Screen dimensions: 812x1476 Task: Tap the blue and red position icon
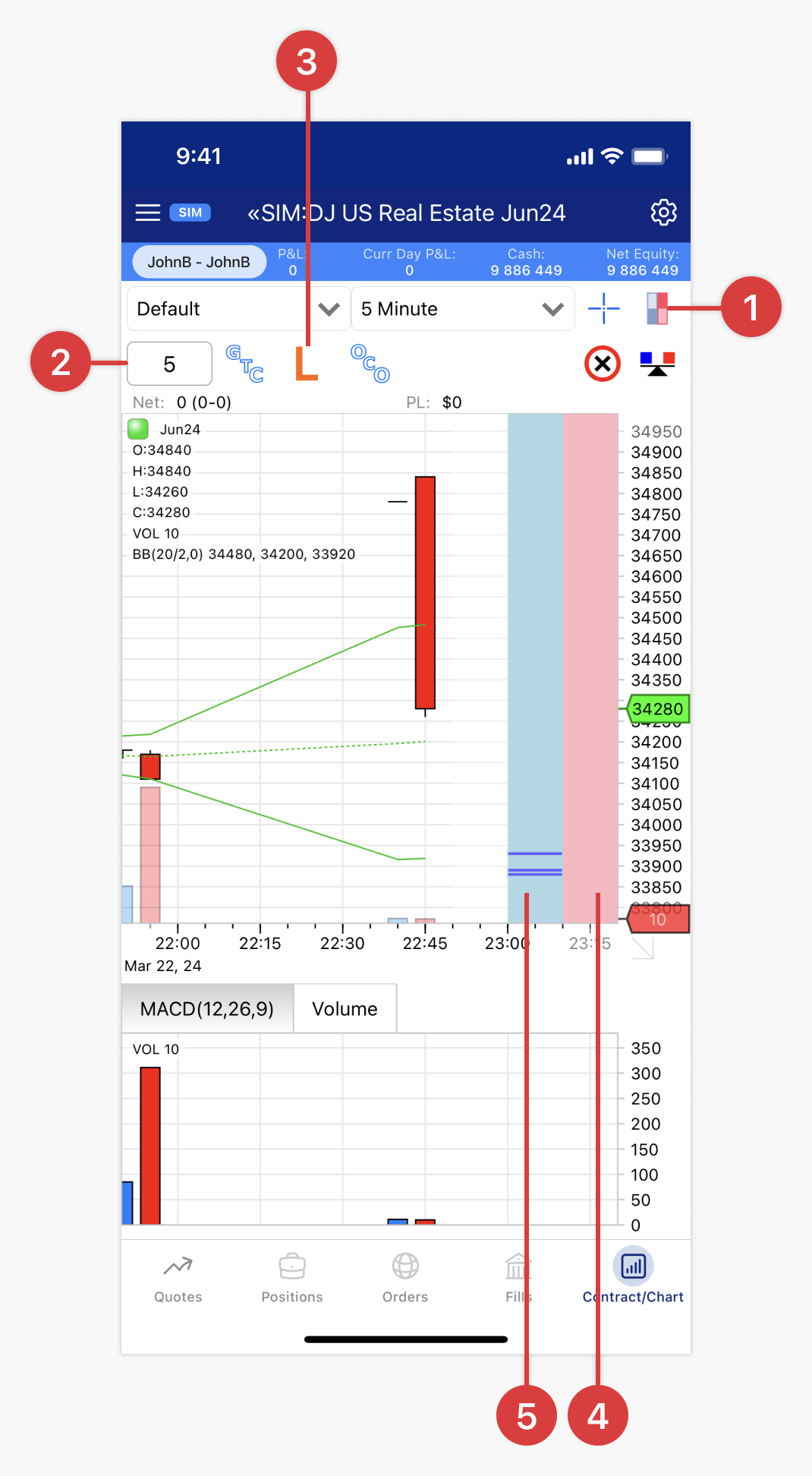657,364
